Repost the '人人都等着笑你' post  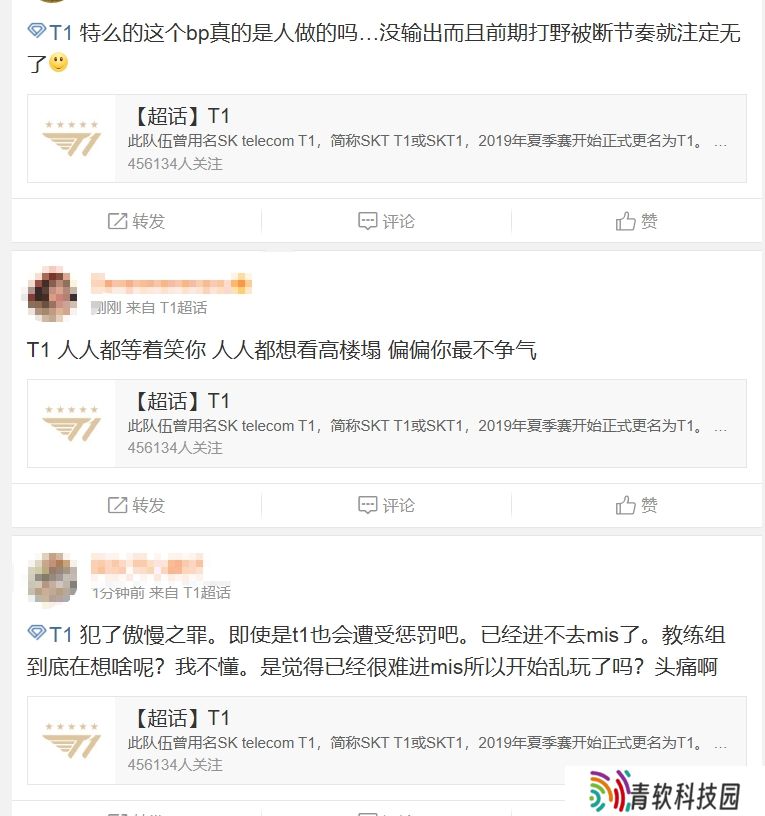point(136,505)
